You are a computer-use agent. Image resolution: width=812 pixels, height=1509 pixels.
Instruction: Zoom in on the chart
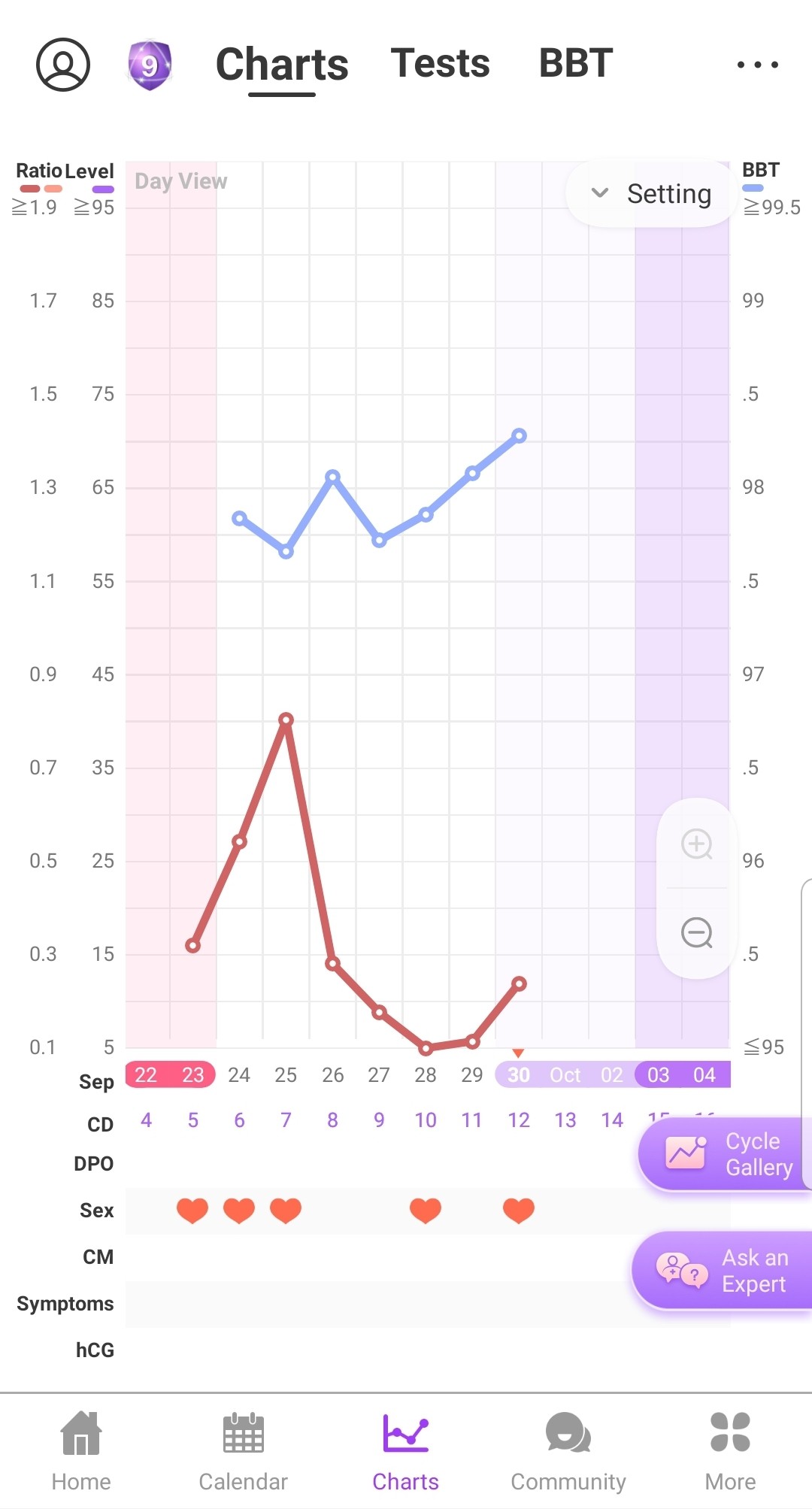coord(697,844)
